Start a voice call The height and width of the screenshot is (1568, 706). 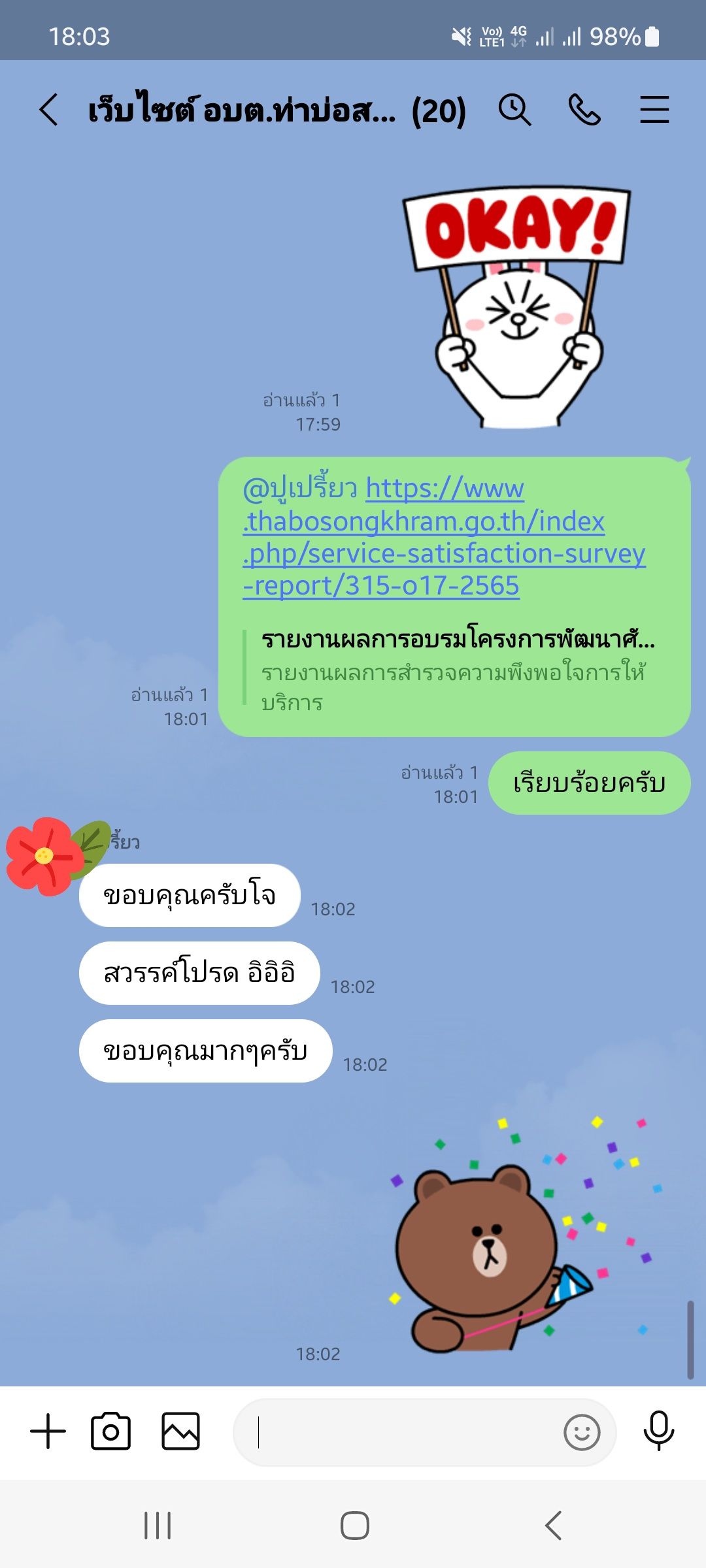[x=584, y=109]
